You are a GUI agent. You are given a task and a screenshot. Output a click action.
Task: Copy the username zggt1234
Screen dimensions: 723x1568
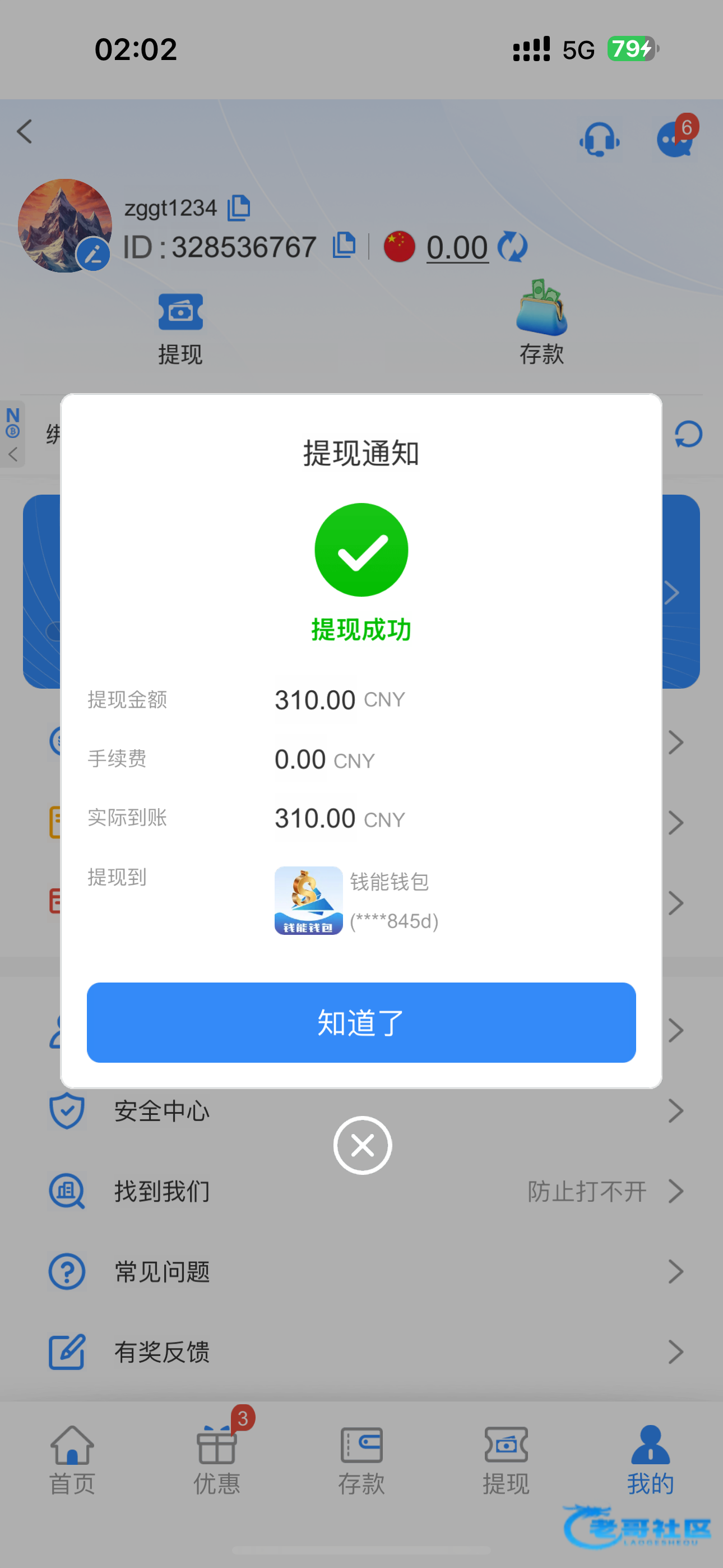coord(239,208)
